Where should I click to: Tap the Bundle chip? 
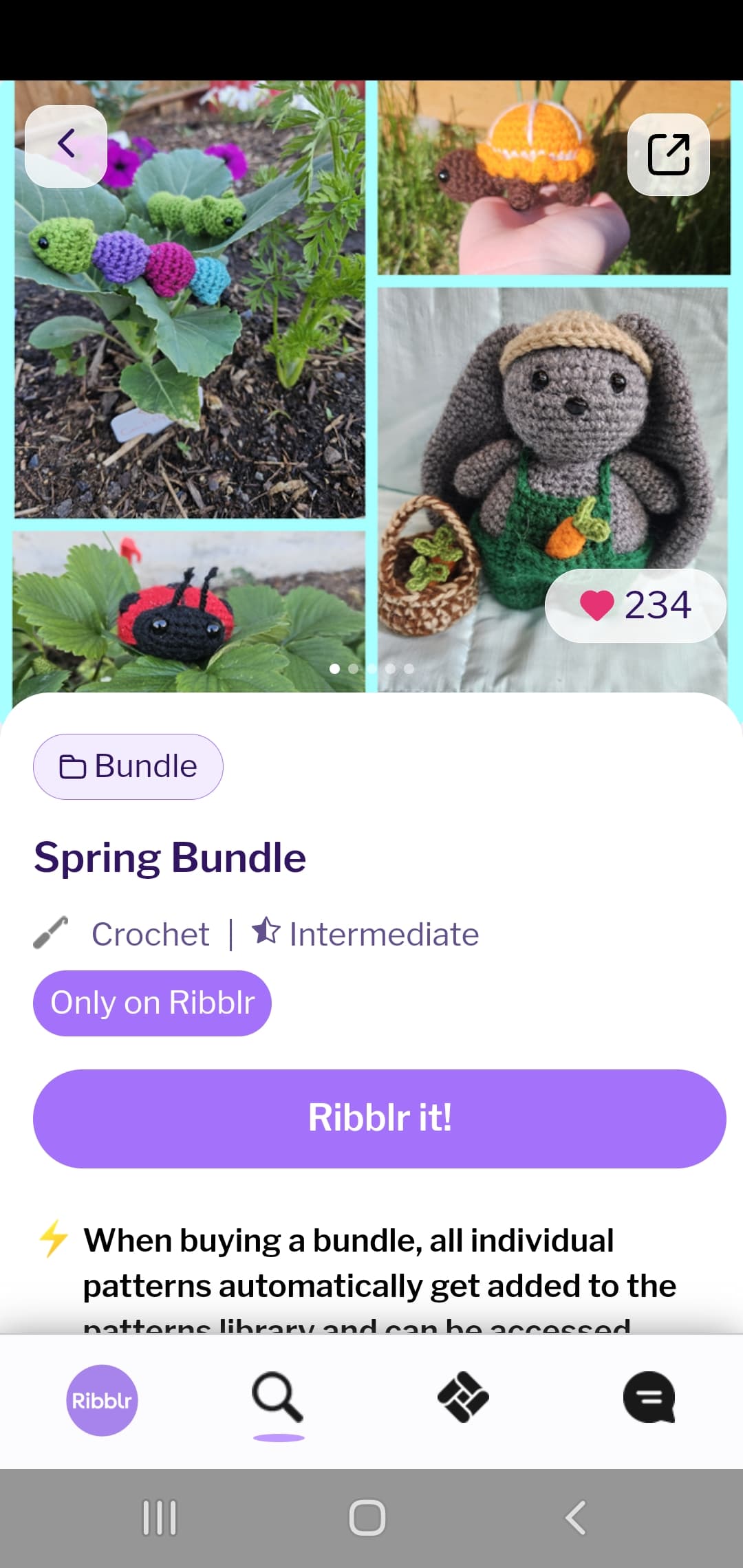click(x=128, y=766)
